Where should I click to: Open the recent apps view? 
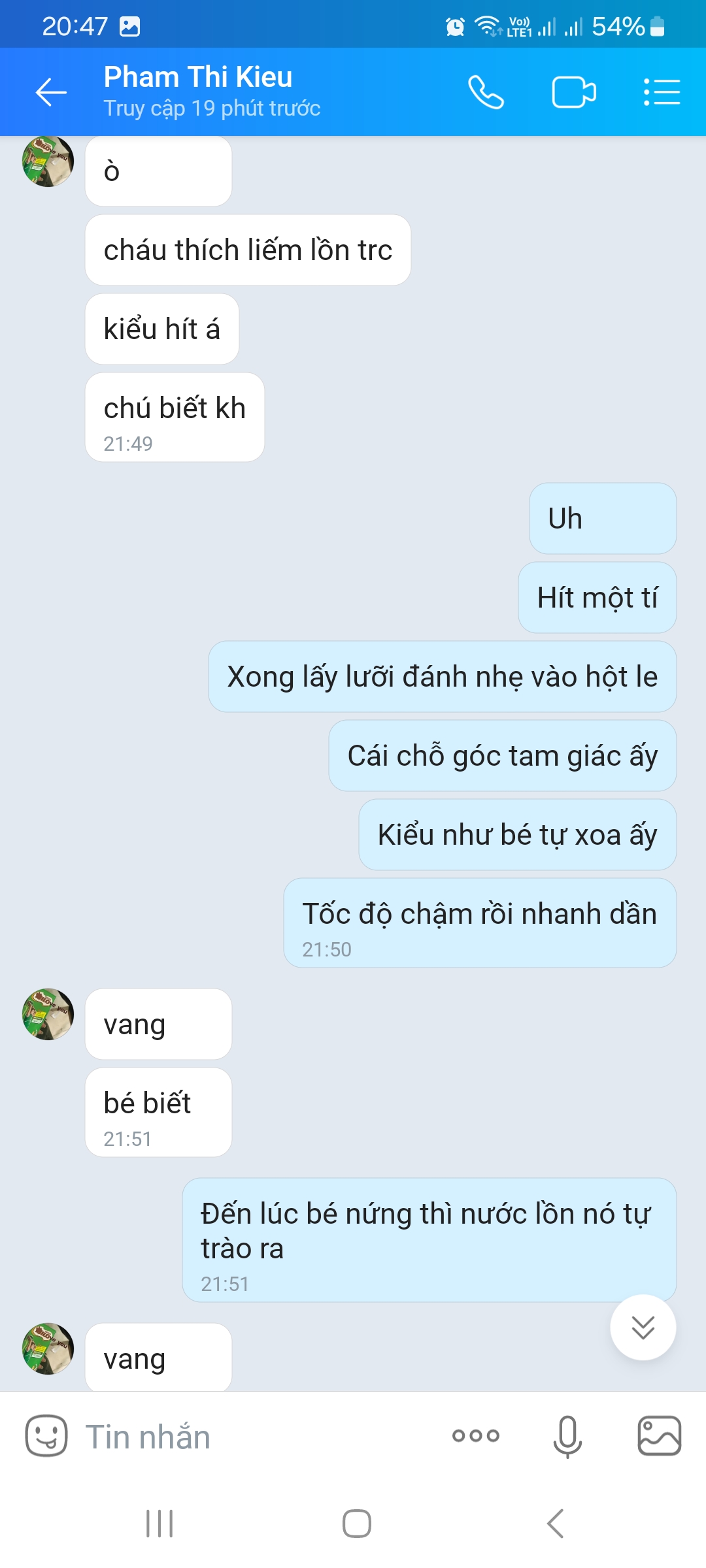[x=159, y=1524]
